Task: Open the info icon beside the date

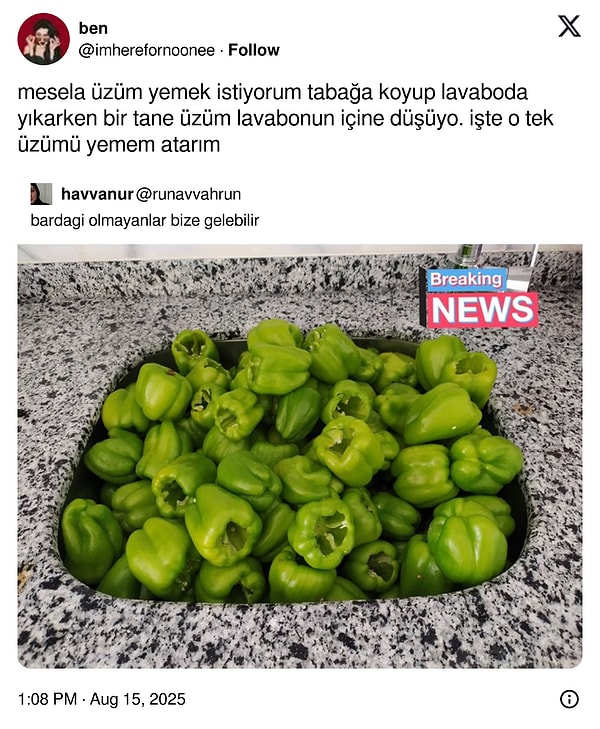Action: tap(569, 699)
